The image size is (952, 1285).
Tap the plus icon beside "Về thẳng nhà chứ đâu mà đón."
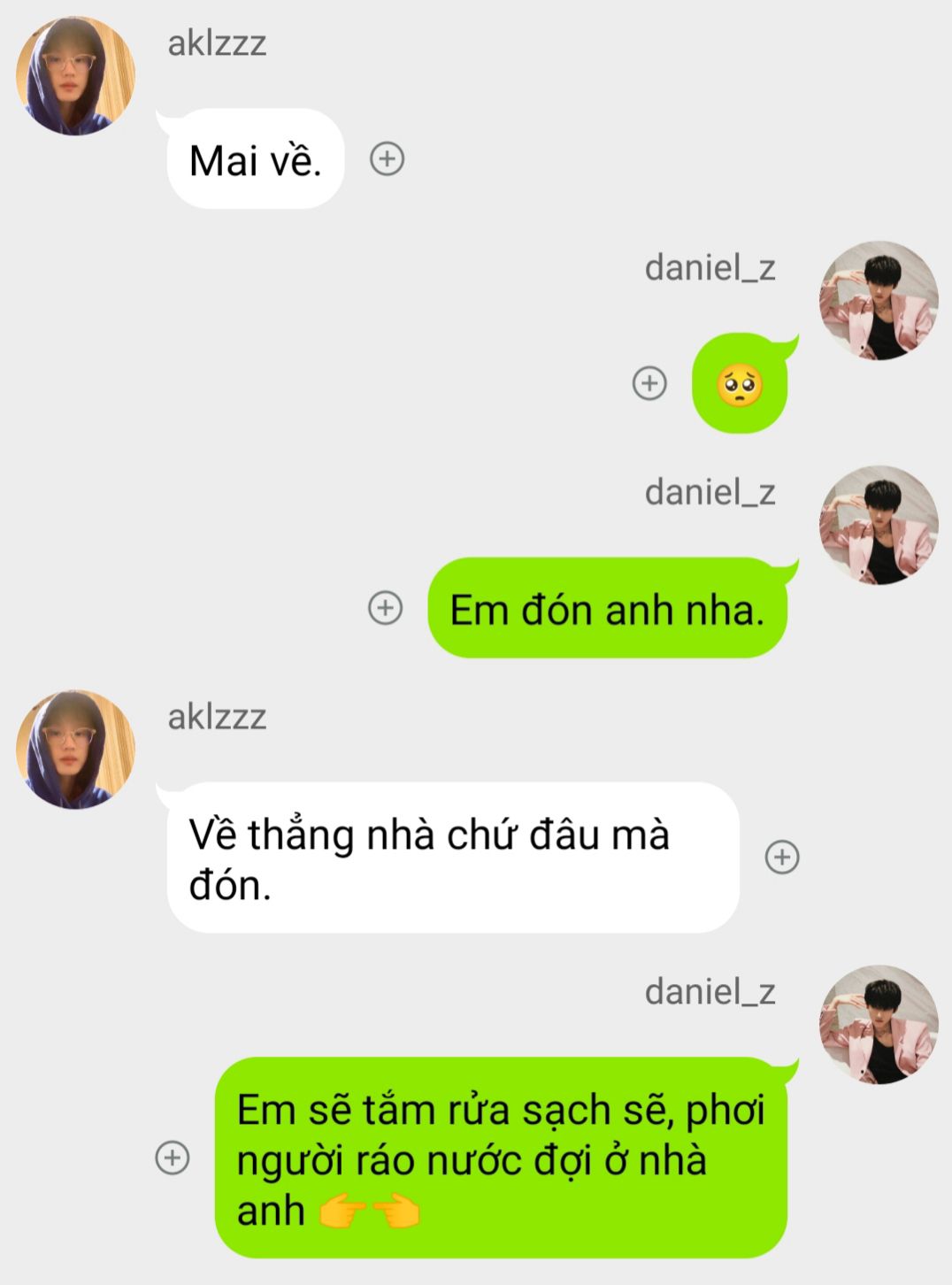[782, 857]
